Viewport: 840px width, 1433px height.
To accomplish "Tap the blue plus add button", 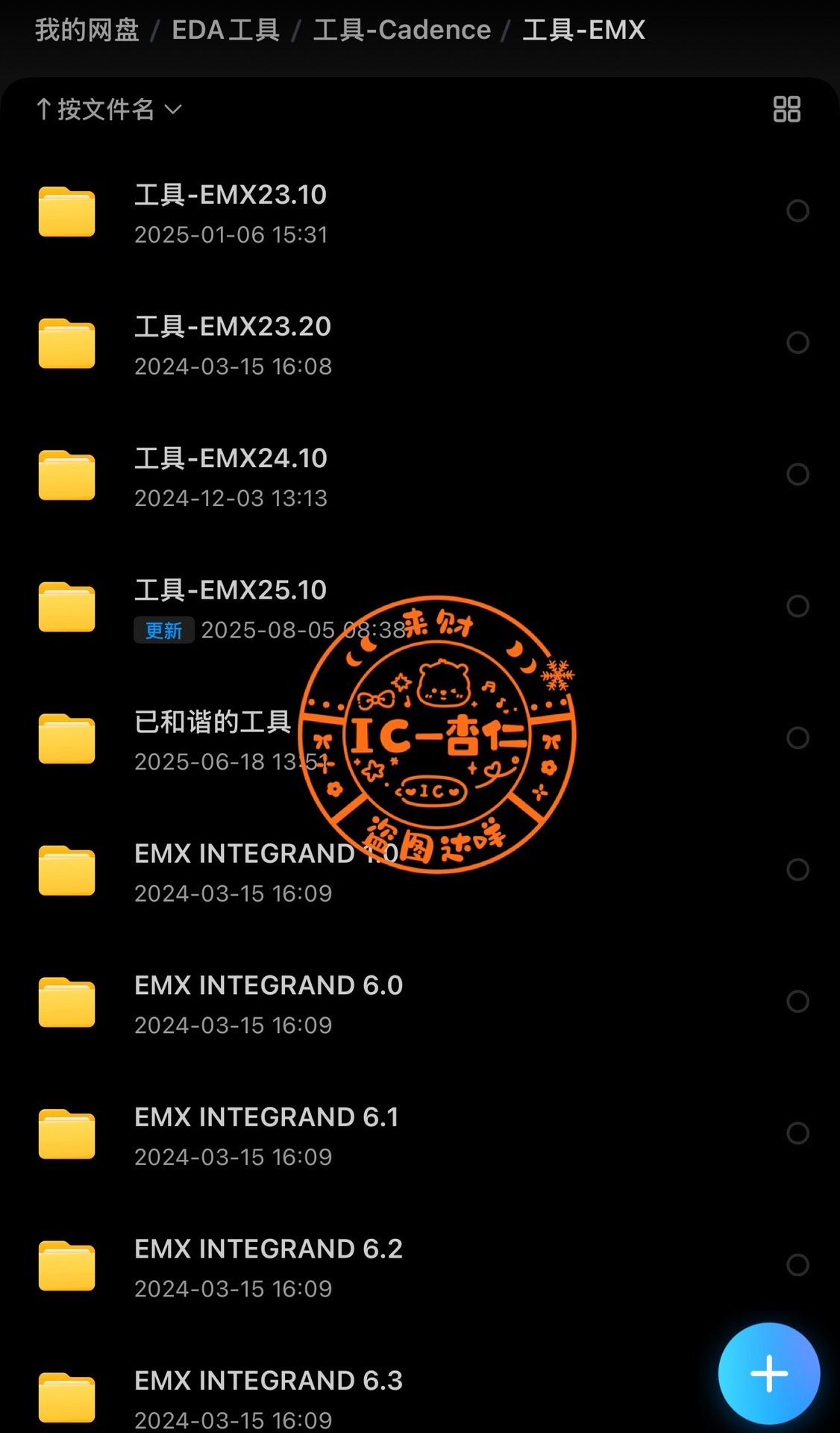I will click(x=768, y=1373).
